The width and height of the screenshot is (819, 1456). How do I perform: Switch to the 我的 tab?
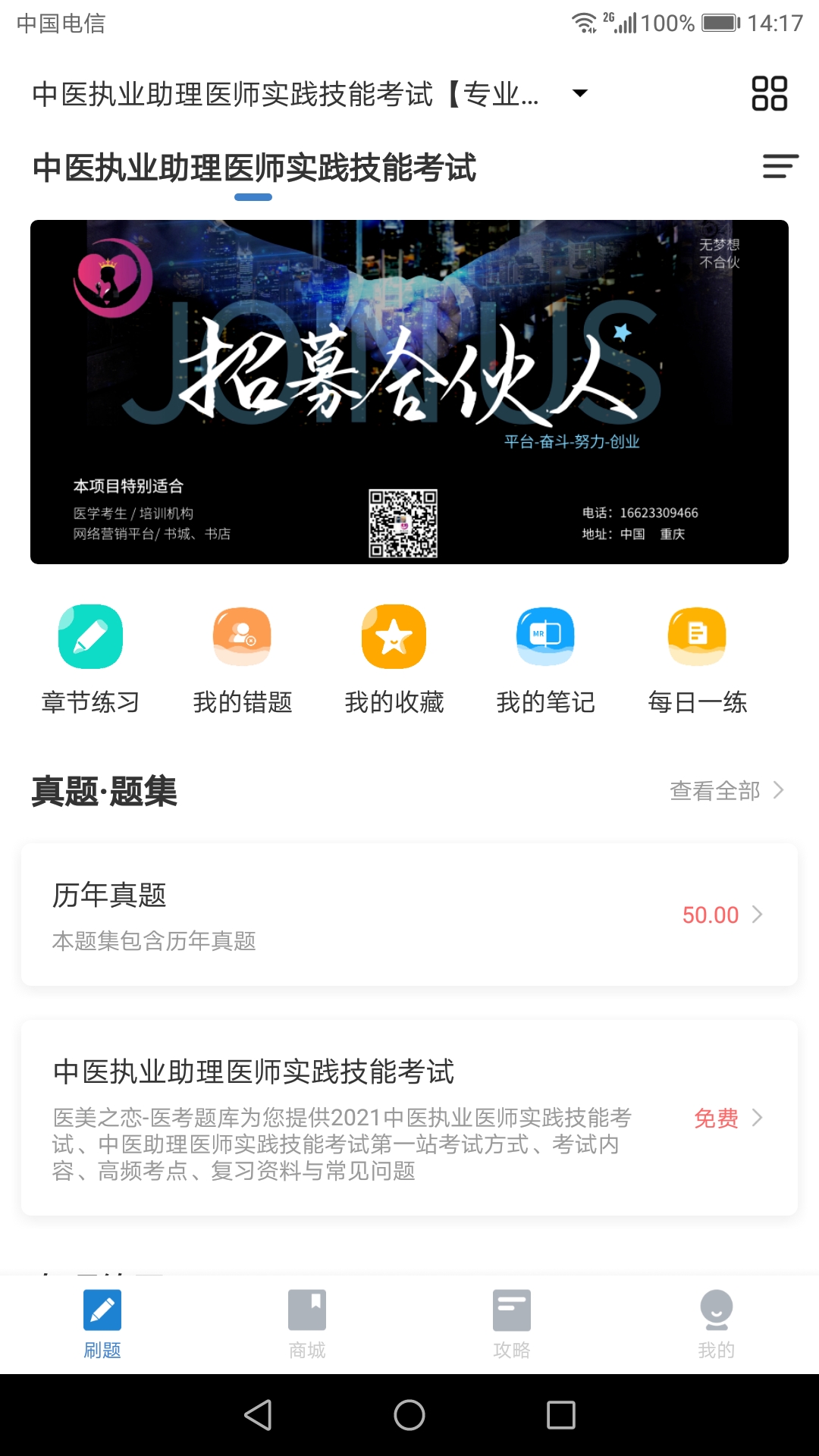[x=717, y=1325]
